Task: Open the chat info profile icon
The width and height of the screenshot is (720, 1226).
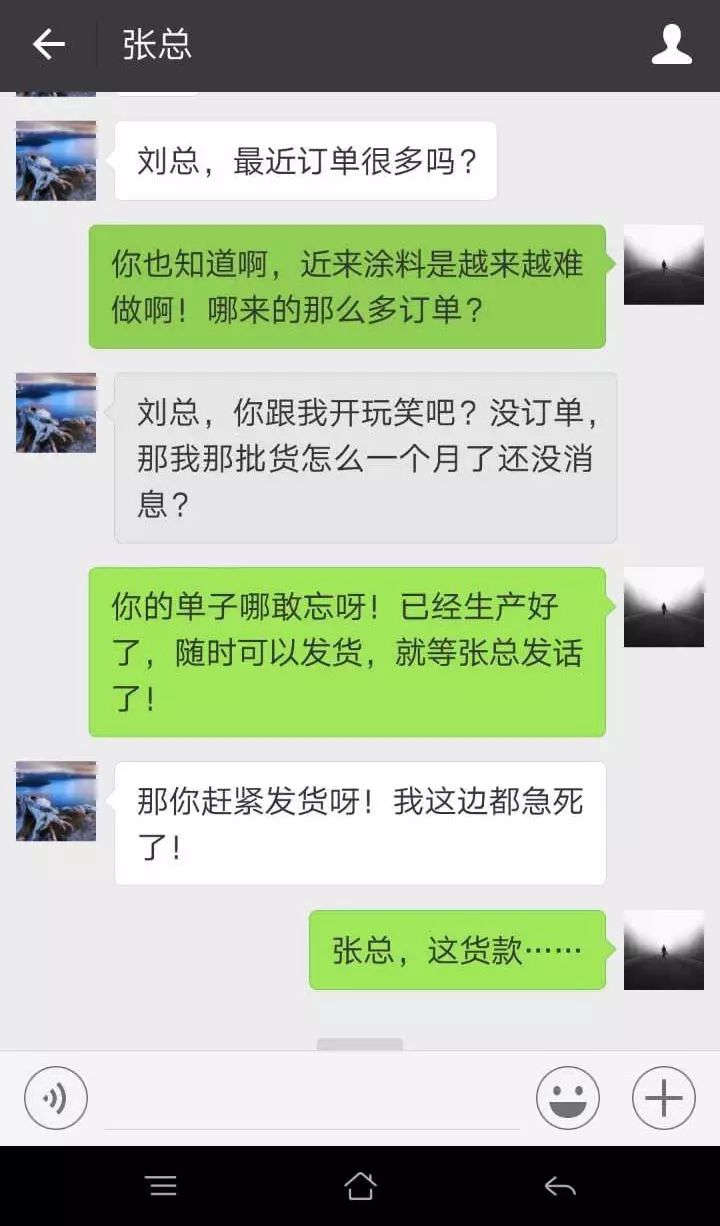Action: [x=671, y=45]
